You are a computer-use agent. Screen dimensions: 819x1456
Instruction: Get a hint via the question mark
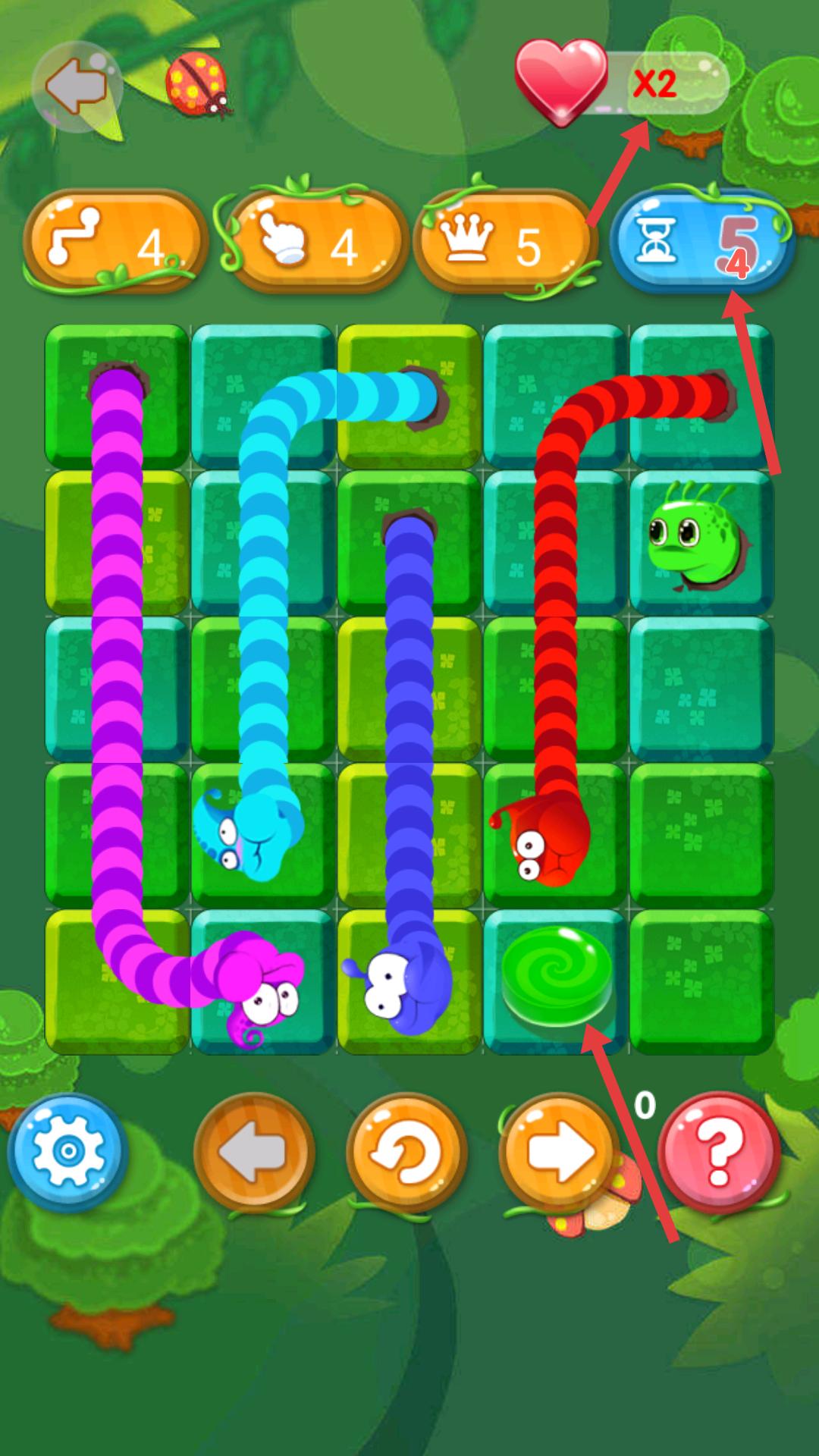pyautogui.click(x=718, y=1153)
